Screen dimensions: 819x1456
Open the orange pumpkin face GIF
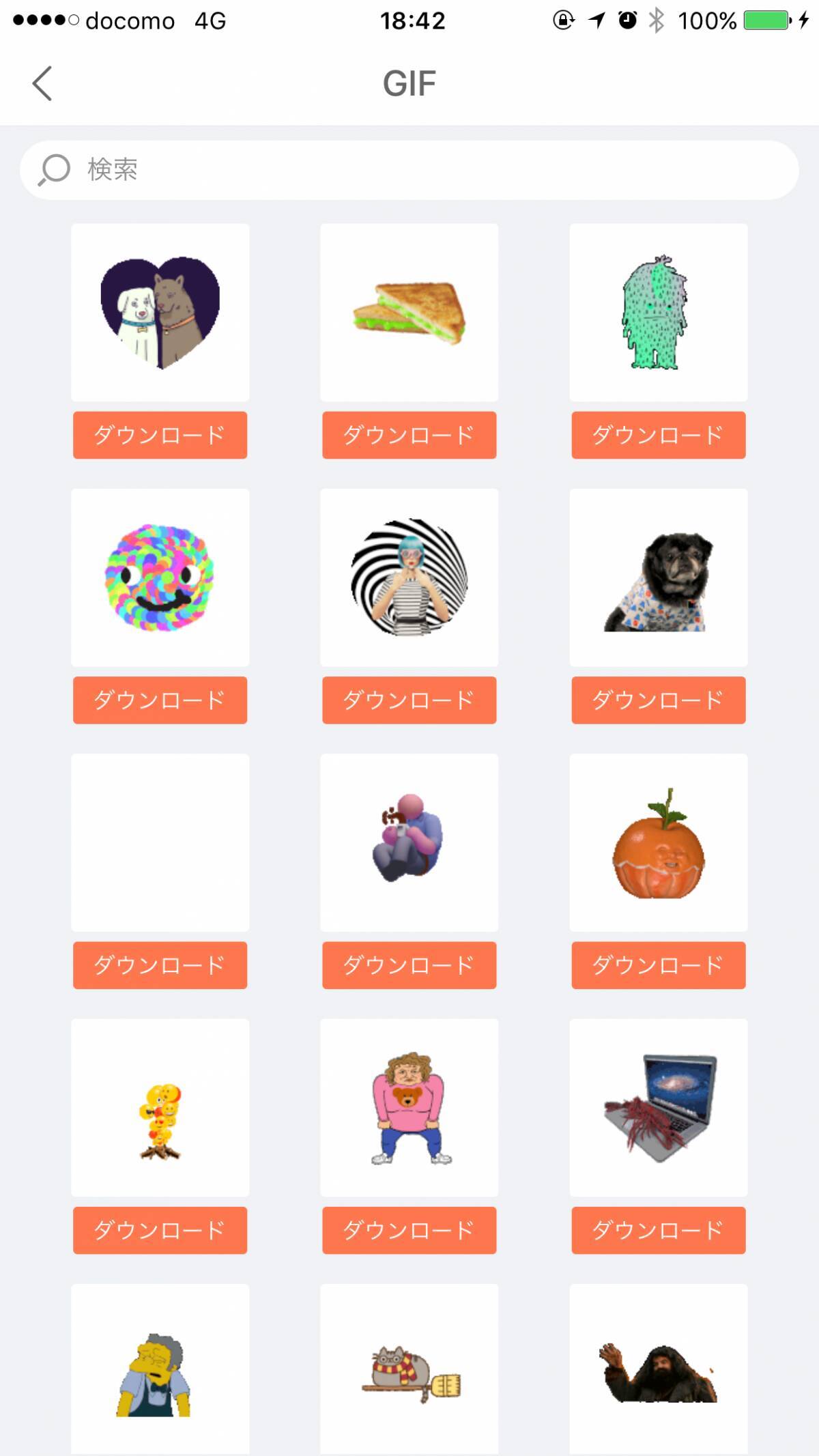658,842
